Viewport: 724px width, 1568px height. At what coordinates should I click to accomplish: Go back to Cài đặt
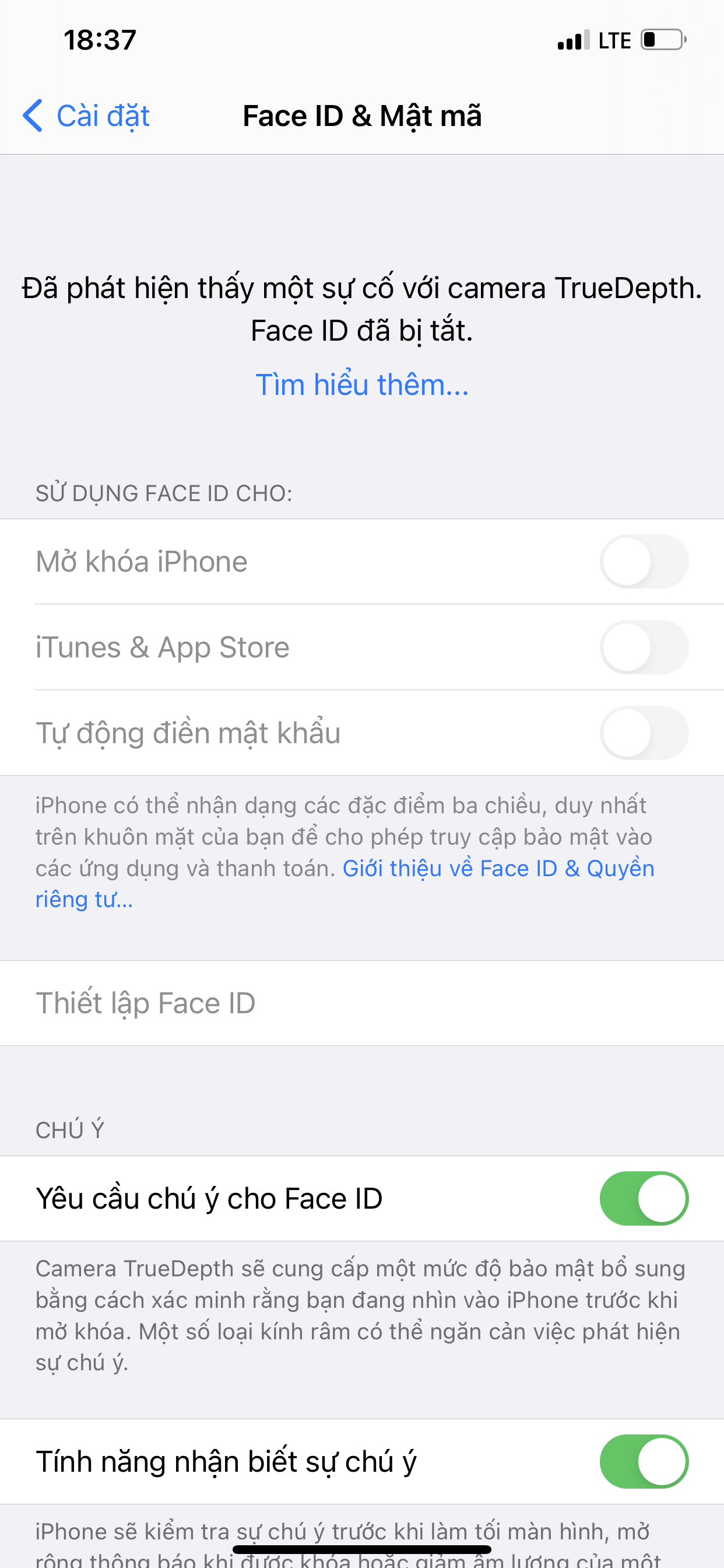pos(86,116)
